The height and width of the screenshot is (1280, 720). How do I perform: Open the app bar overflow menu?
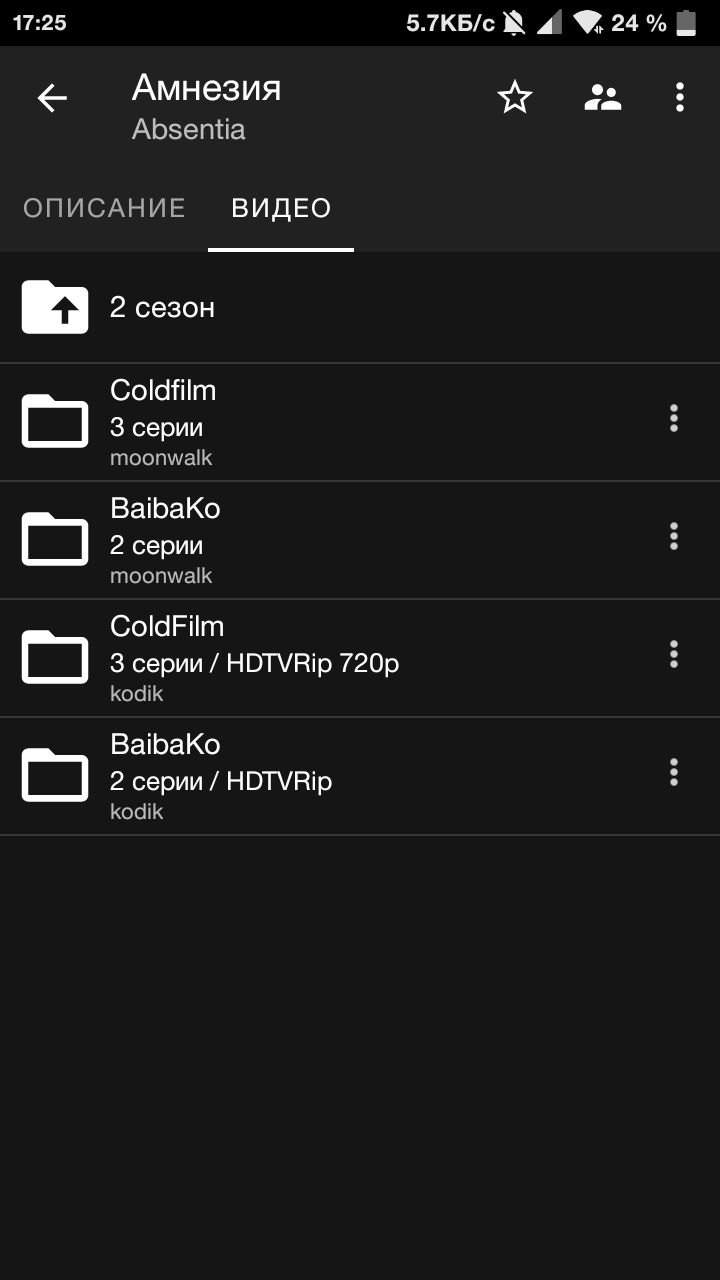coord(680,98)
